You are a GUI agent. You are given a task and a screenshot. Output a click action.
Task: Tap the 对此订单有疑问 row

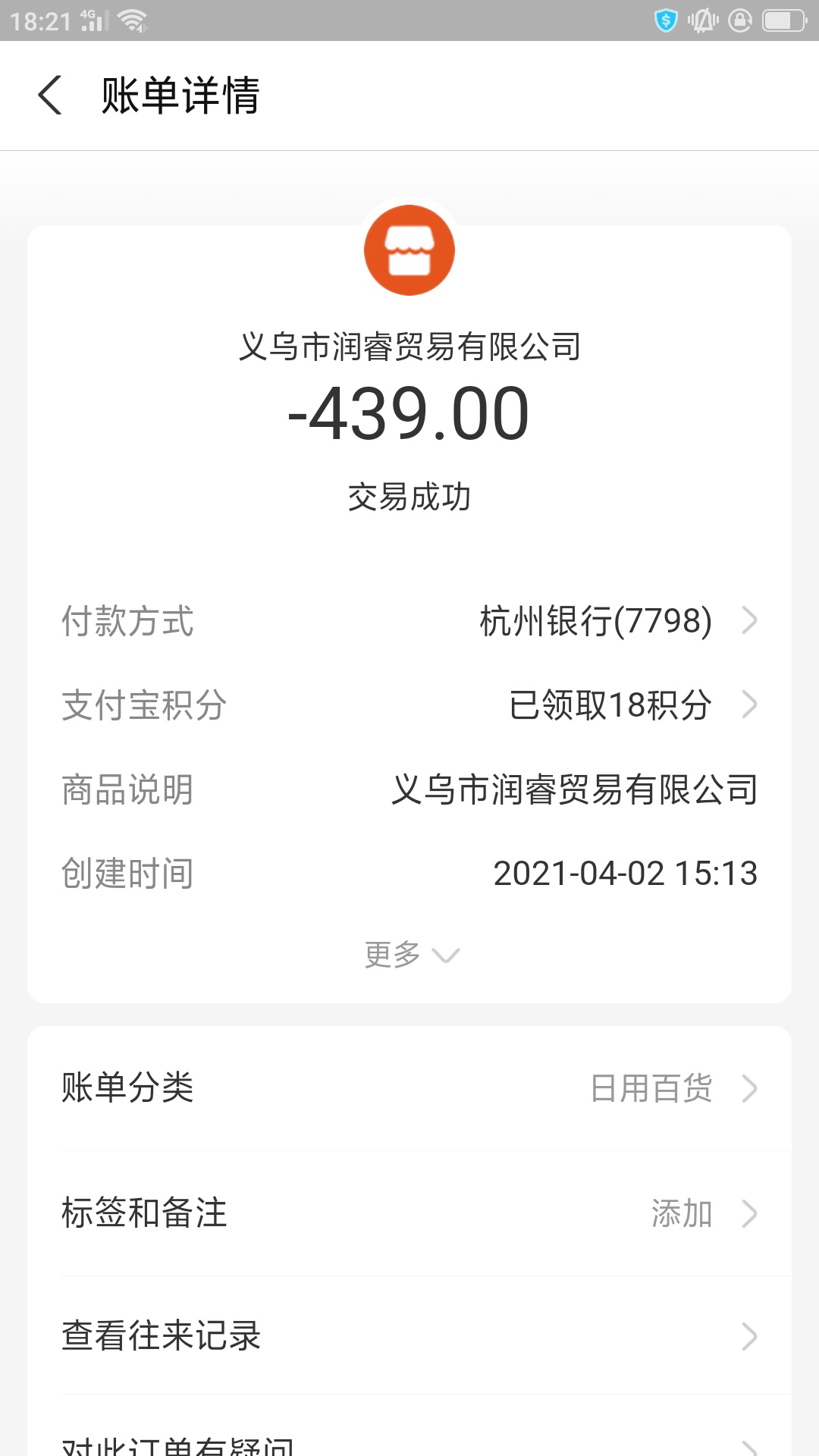point(409,1441)
